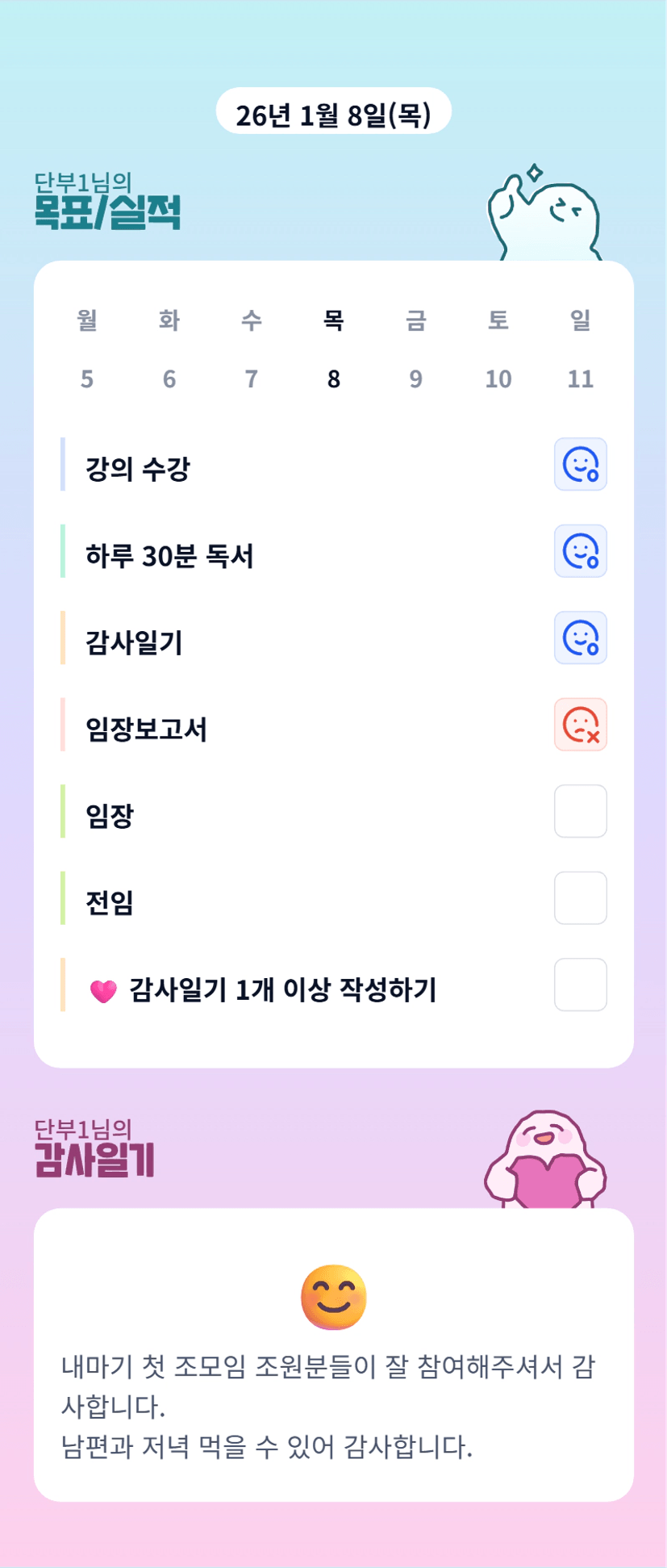Select Thursday the 8th
The height and width of the screenshot is (1568, 667).
334,378
